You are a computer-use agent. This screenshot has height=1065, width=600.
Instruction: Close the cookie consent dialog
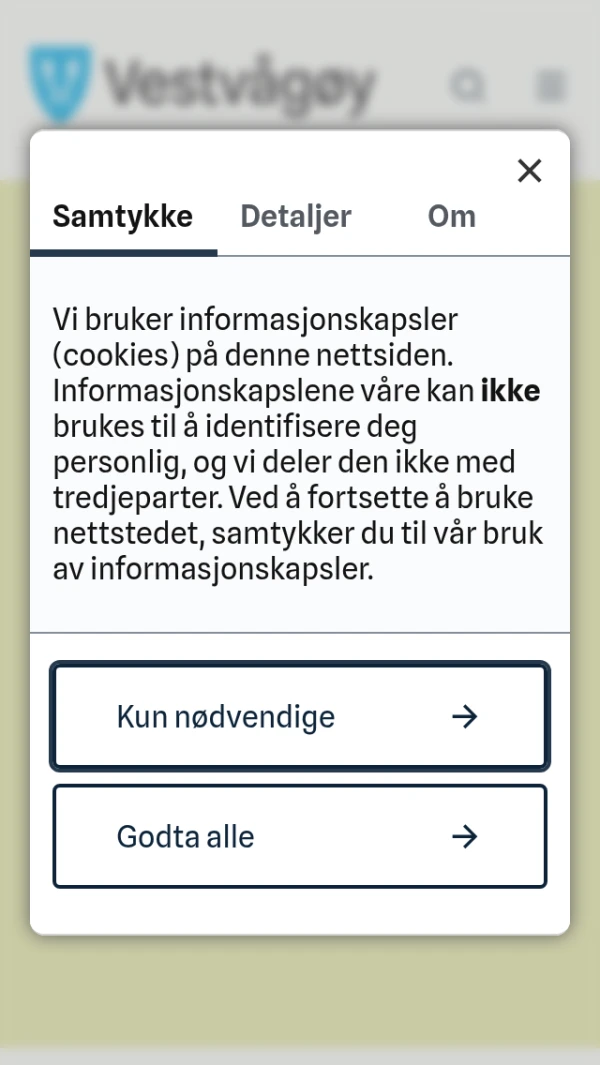pyautogui.click(x=529, y=171)
